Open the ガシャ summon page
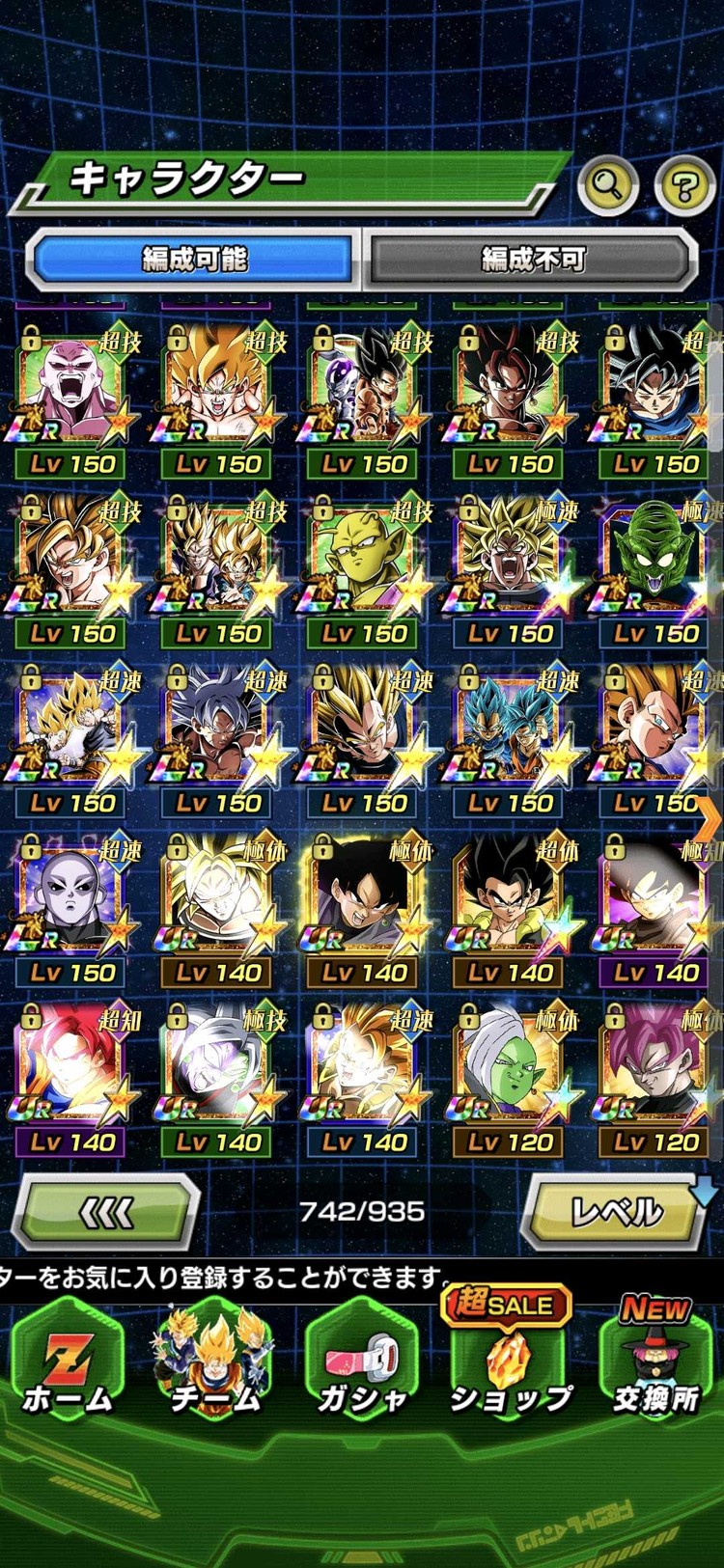This screenshot has width=724, height=1568. (x=361, y=1362)
